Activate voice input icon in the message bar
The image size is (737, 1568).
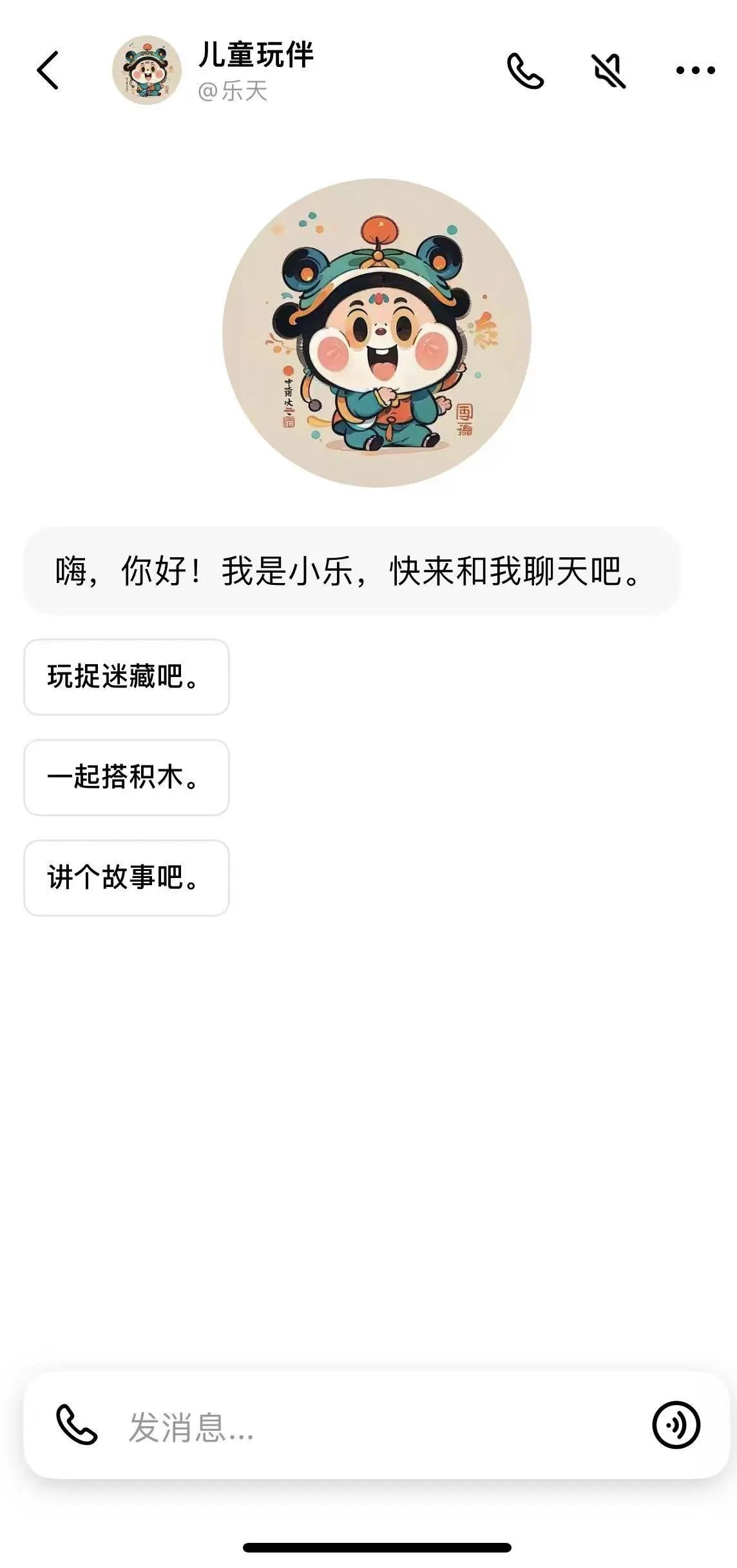(x=676, y=1425)
